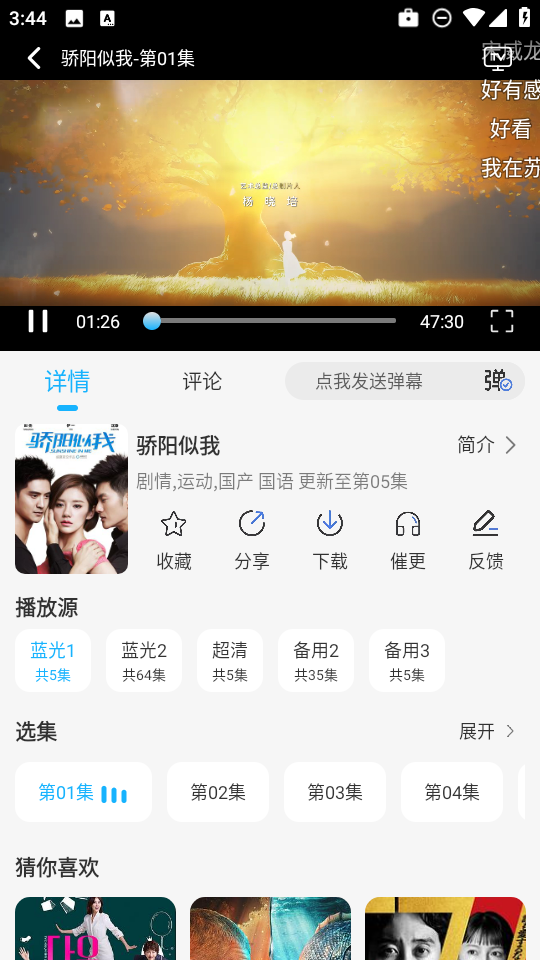Image resolution: width=540 pixels, height=960 pixels.
Task: Expand the episode list with 展开
Action: (x=487, y=731)
